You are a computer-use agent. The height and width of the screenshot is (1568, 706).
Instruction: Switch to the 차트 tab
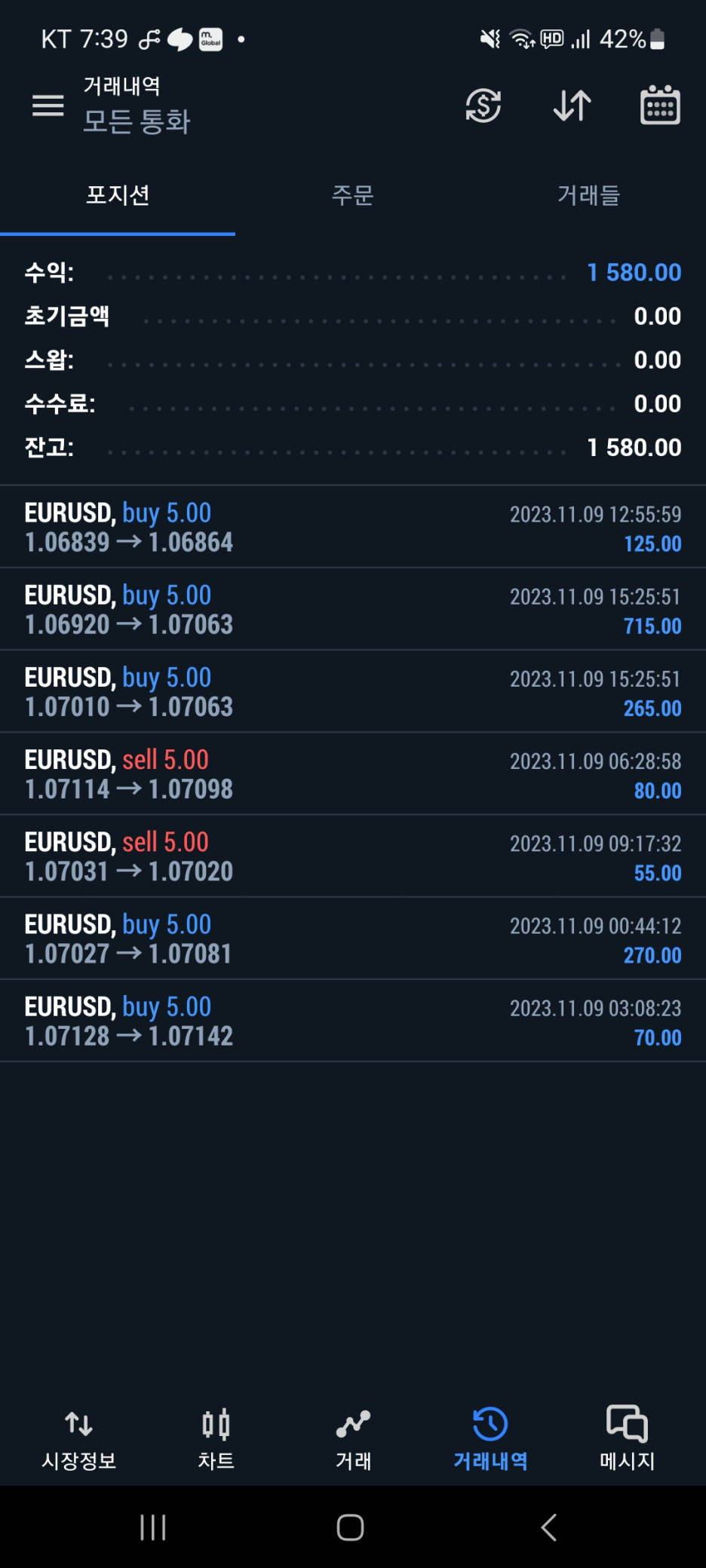click(216, 1440)
